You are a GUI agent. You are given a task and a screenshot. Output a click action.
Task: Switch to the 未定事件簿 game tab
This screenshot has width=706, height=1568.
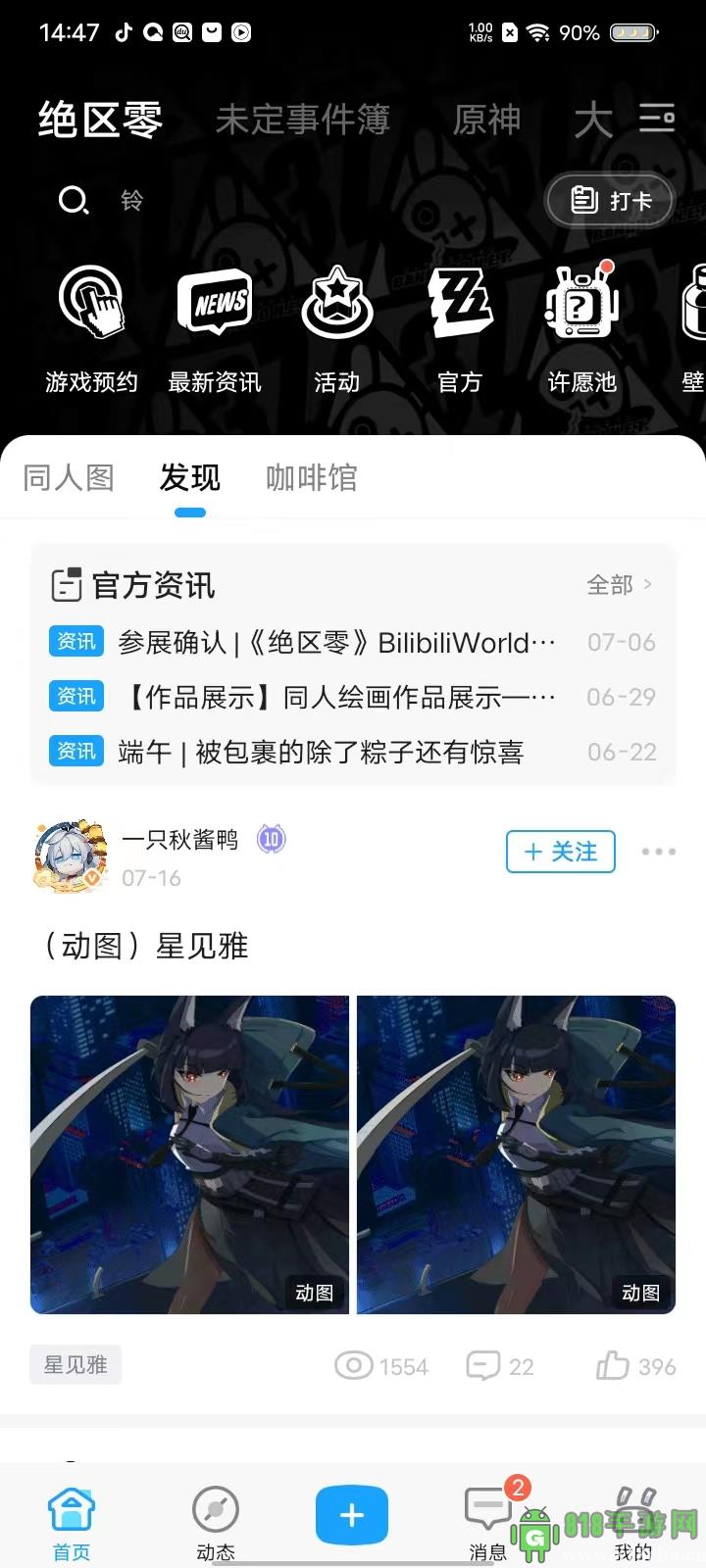302,121
